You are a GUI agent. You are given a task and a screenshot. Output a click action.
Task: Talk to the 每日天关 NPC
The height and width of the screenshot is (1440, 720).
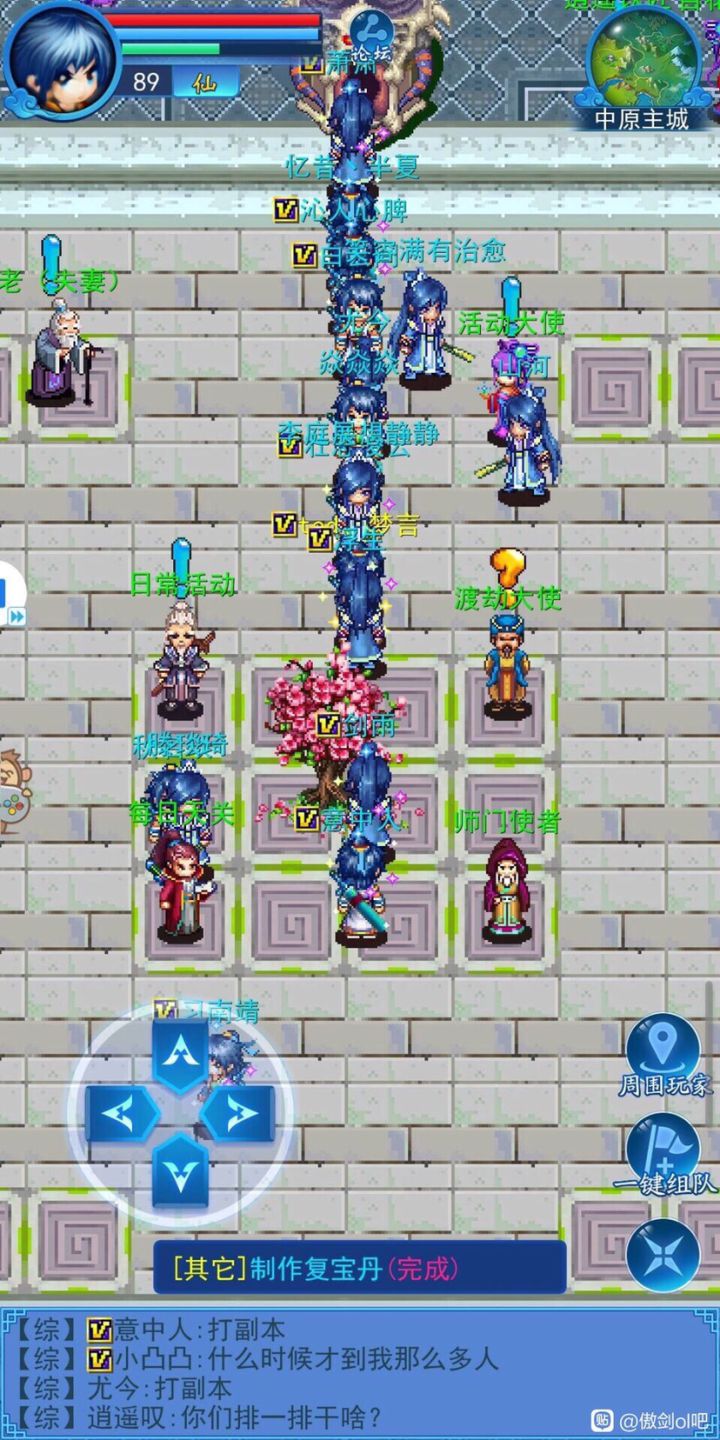(181, 890)
